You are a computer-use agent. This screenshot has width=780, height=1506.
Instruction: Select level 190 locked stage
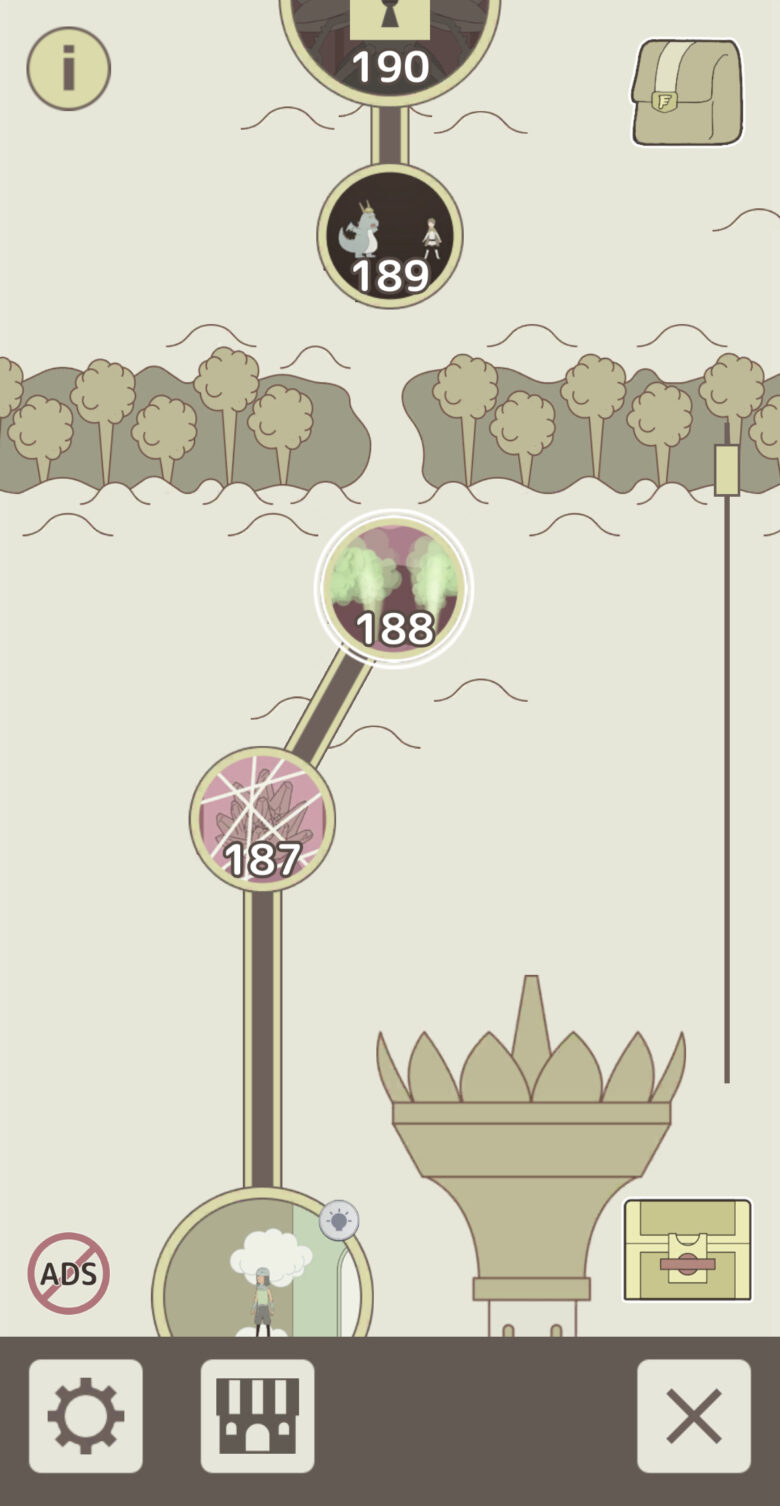pyautogui.click(x=390, y=45)
